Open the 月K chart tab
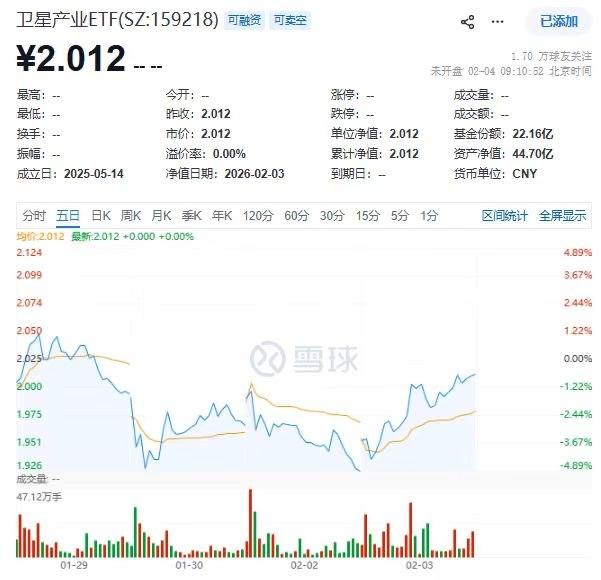601x580 pixels. pyautogui.click(x=161, y=215)
